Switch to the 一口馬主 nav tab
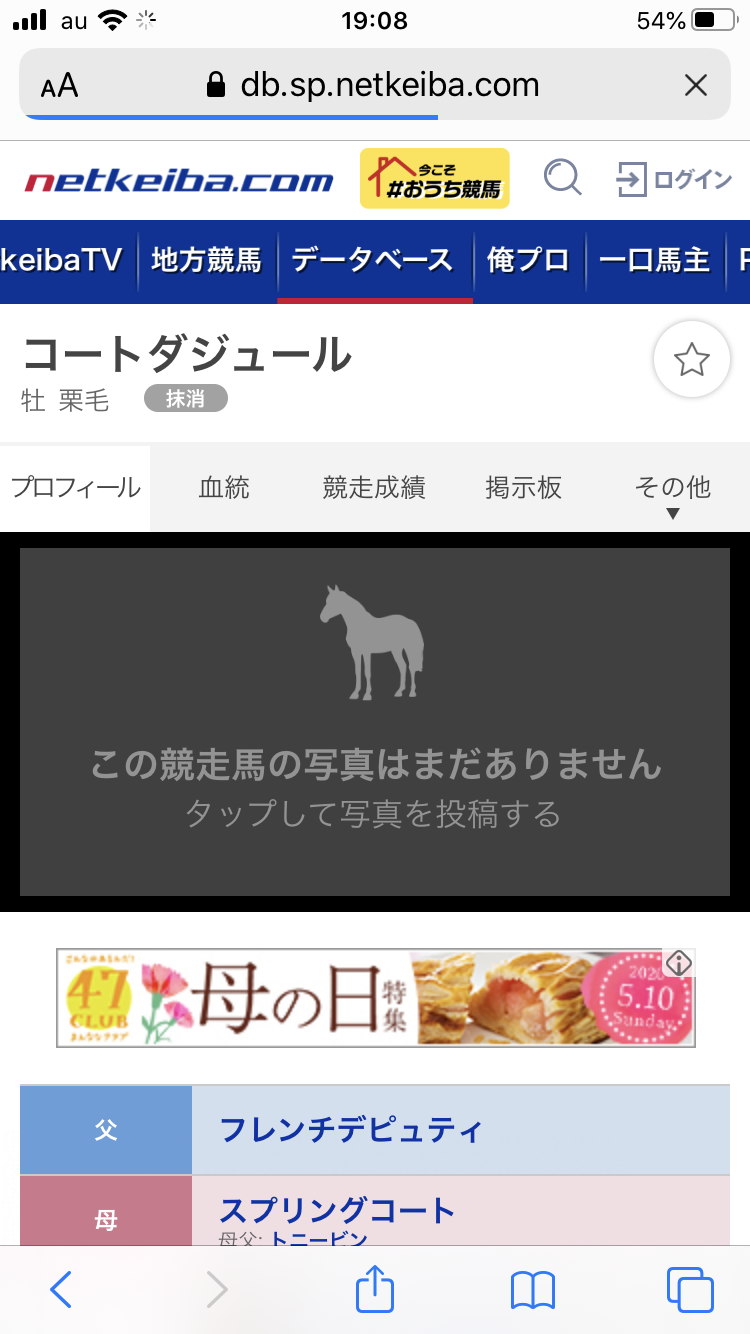 pos(654,261)
